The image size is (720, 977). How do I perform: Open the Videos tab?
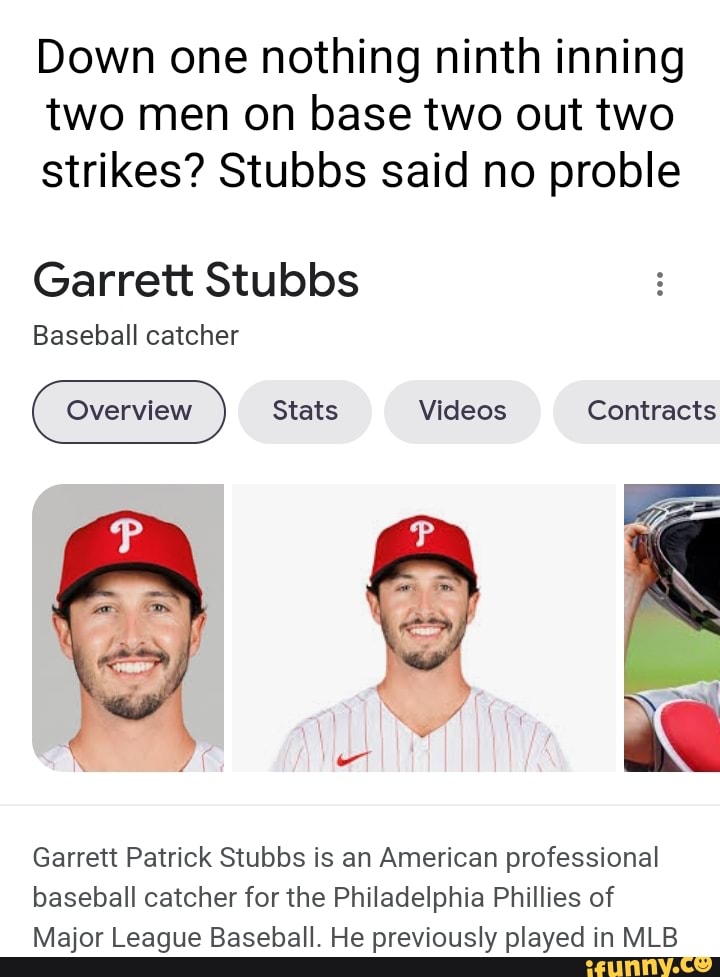point(462,411)
